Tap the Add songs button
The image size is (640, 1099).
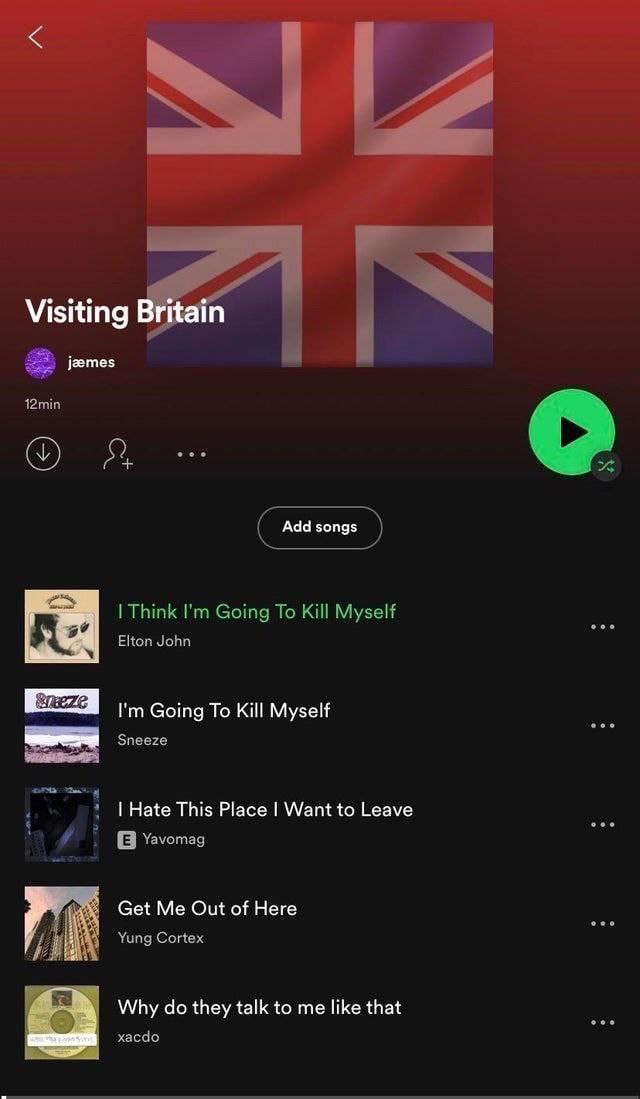320,527
